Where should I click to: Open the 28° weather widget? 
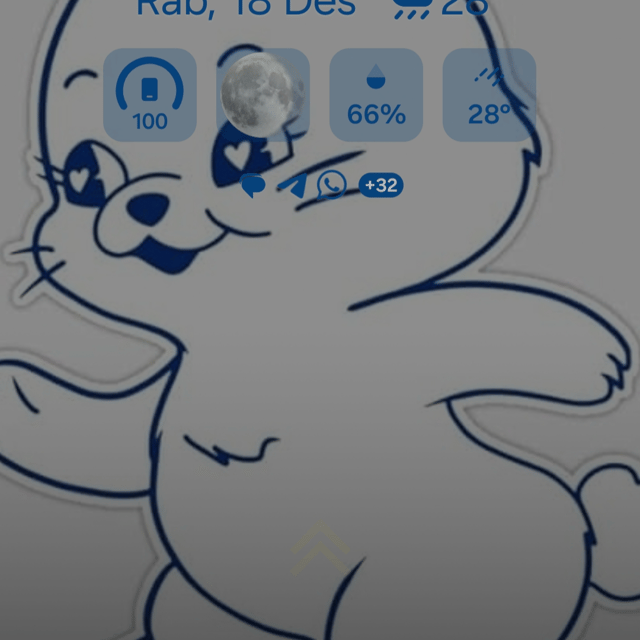[489, 95]
